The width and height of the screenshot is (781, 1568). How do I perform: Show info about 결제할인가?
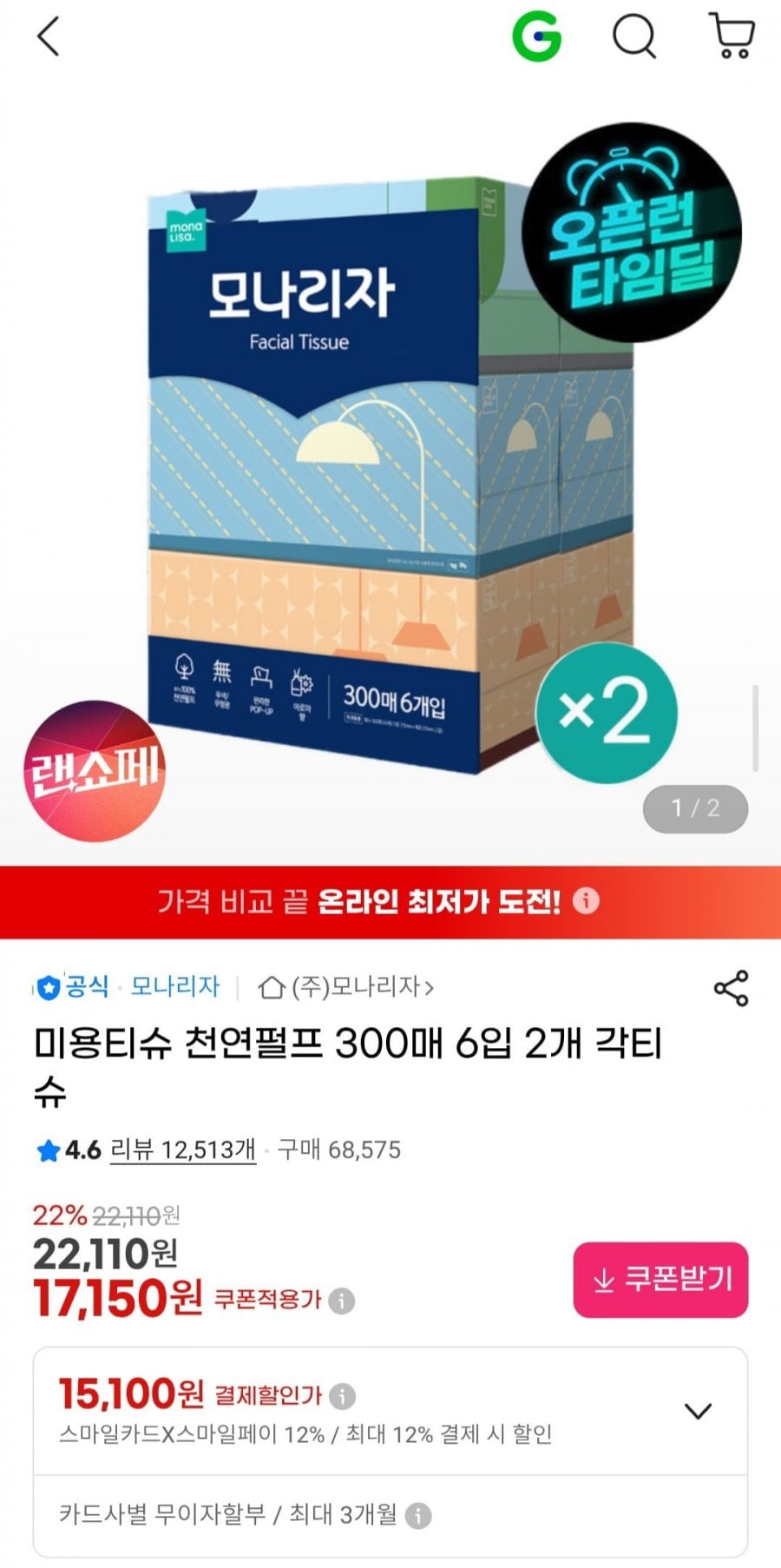(x=343, y=1396)
